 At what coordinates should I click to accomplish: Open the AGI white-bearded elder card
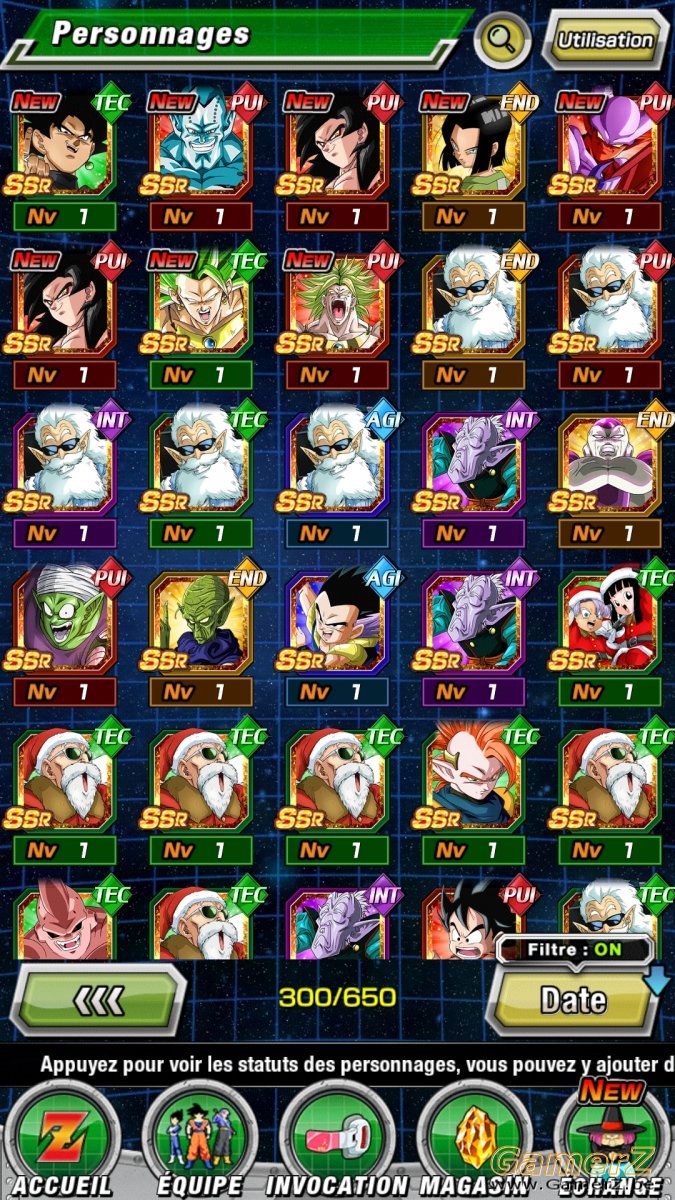pyautogui.click(x=337, y=462)
